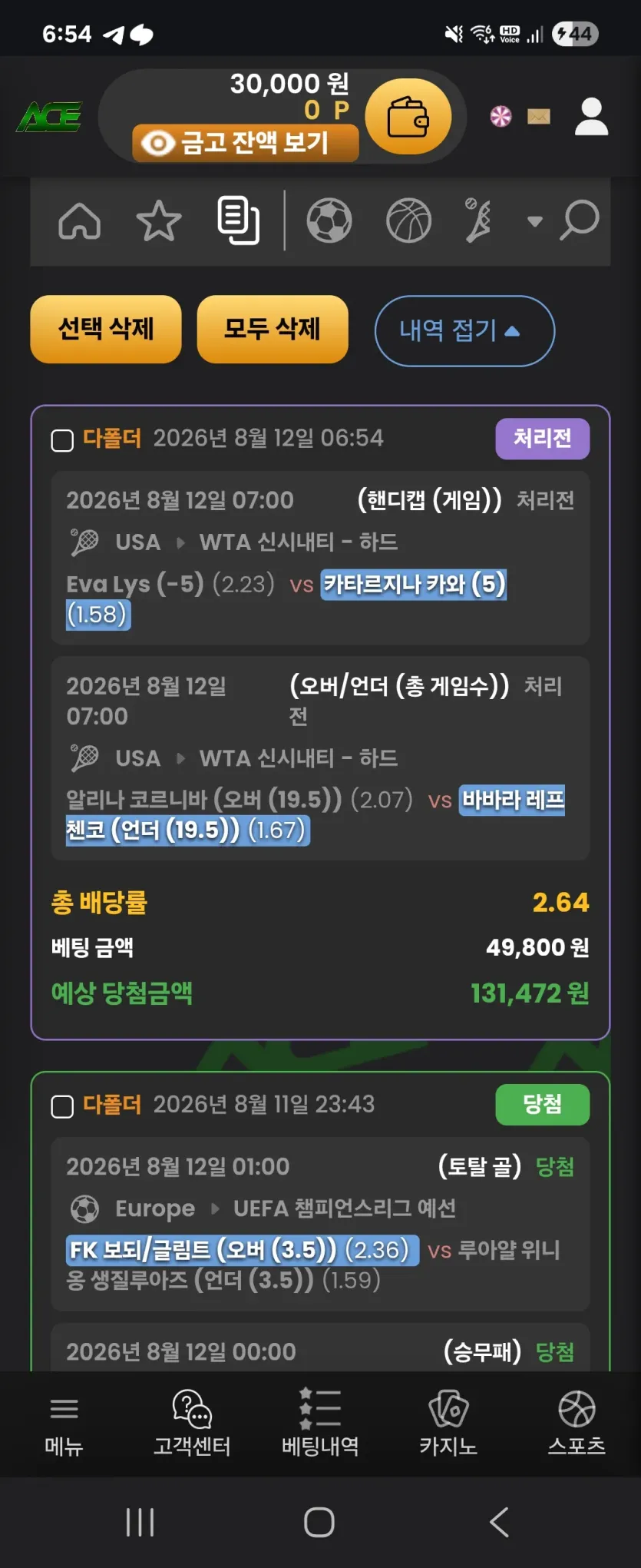Check the box for the 06:54 다폴더 bet
The height and width of the screenshot is (1568, 641).
tap(62, 440)
